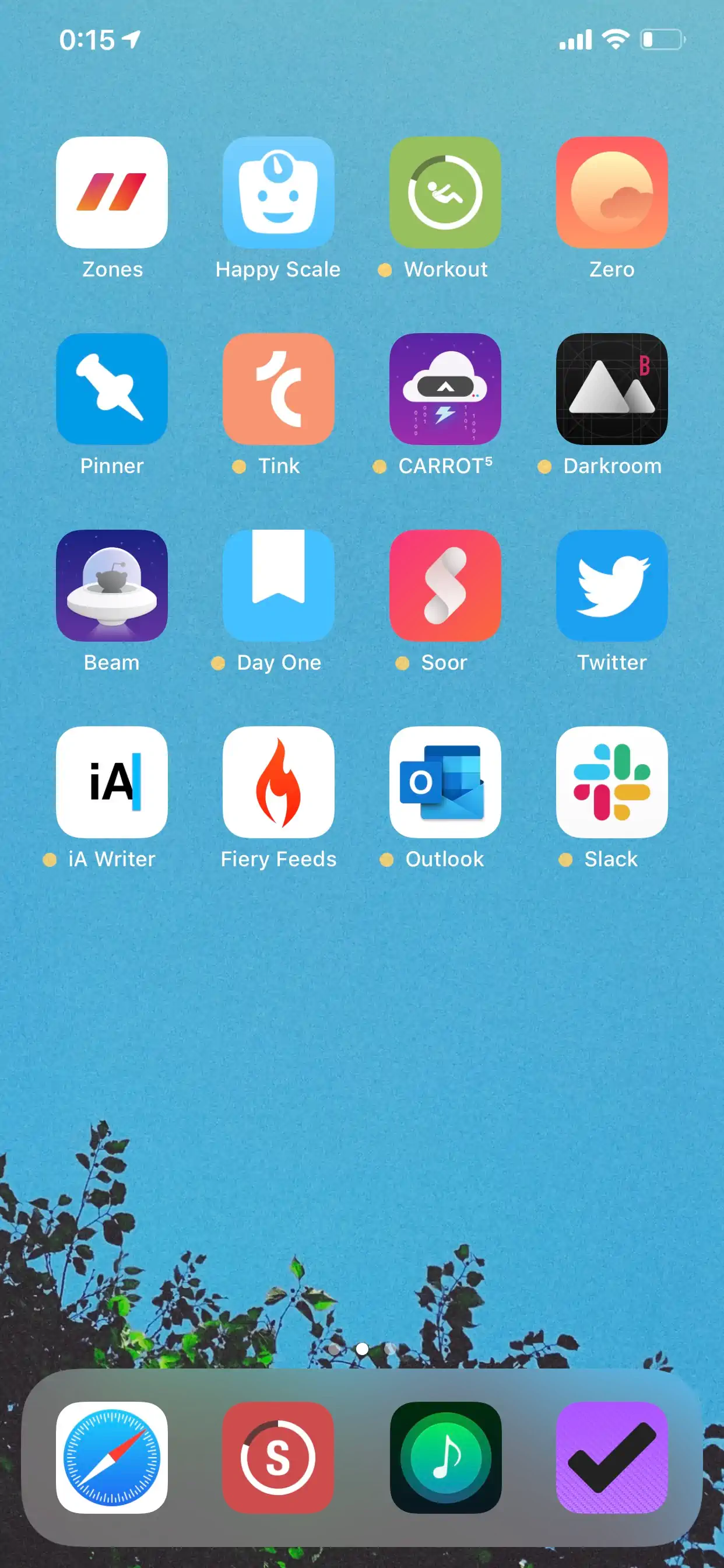
Task: Open Outlook mail
Action: pyautogui.click(x=445, y=782)
